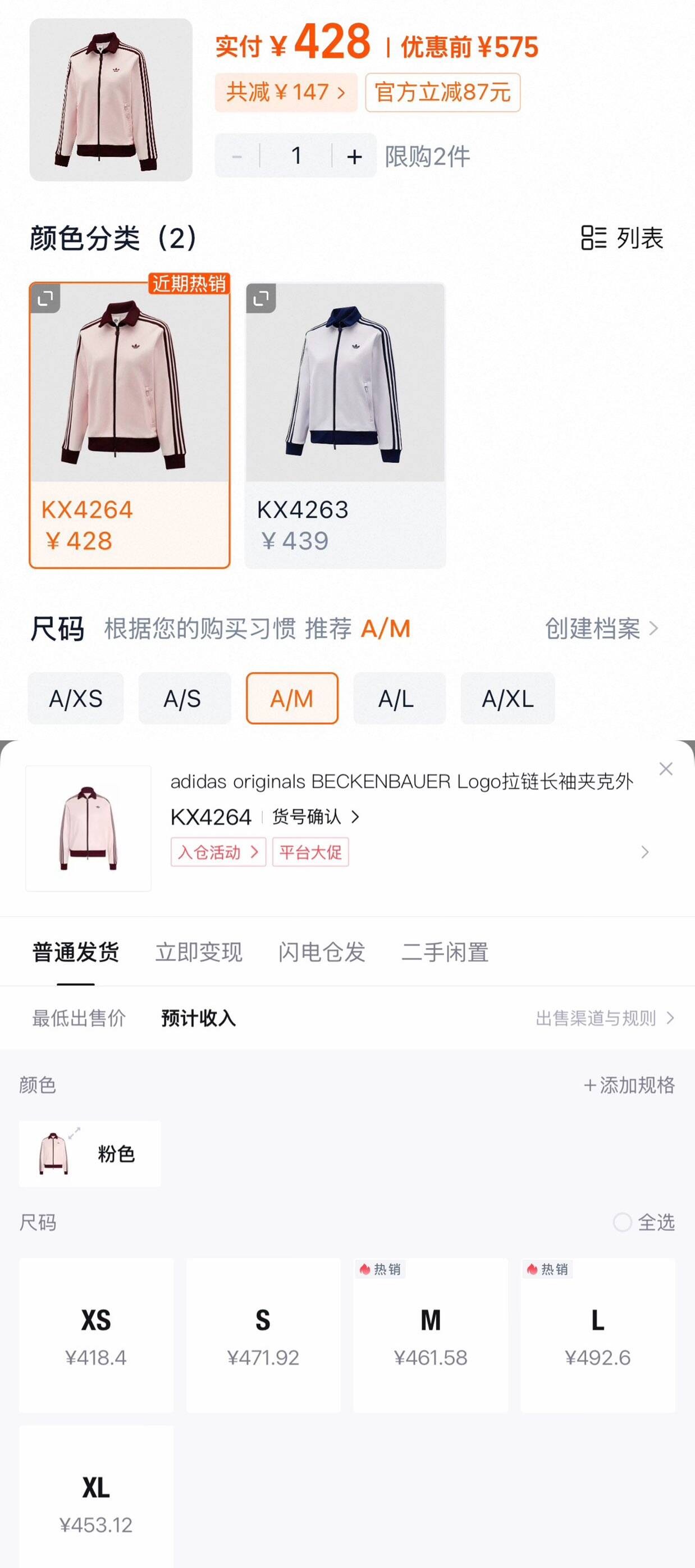The width and height of the screenshot is (695, 1568).
Task: Select the KX4263 navy color option
Action: [x=345, y=425]
